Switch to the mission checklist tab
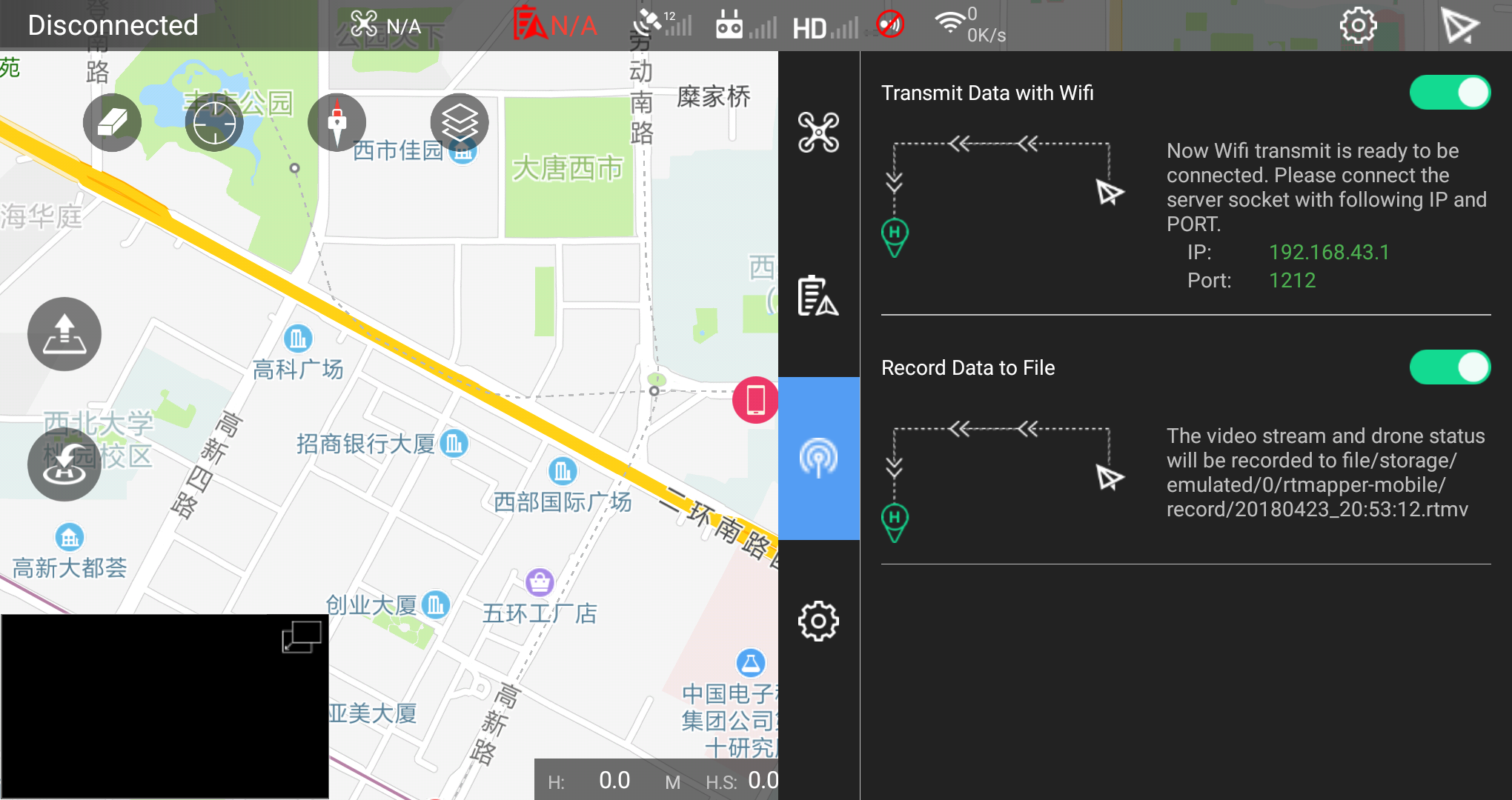Viewport: 1512px width, 800px height. [818, 296]
